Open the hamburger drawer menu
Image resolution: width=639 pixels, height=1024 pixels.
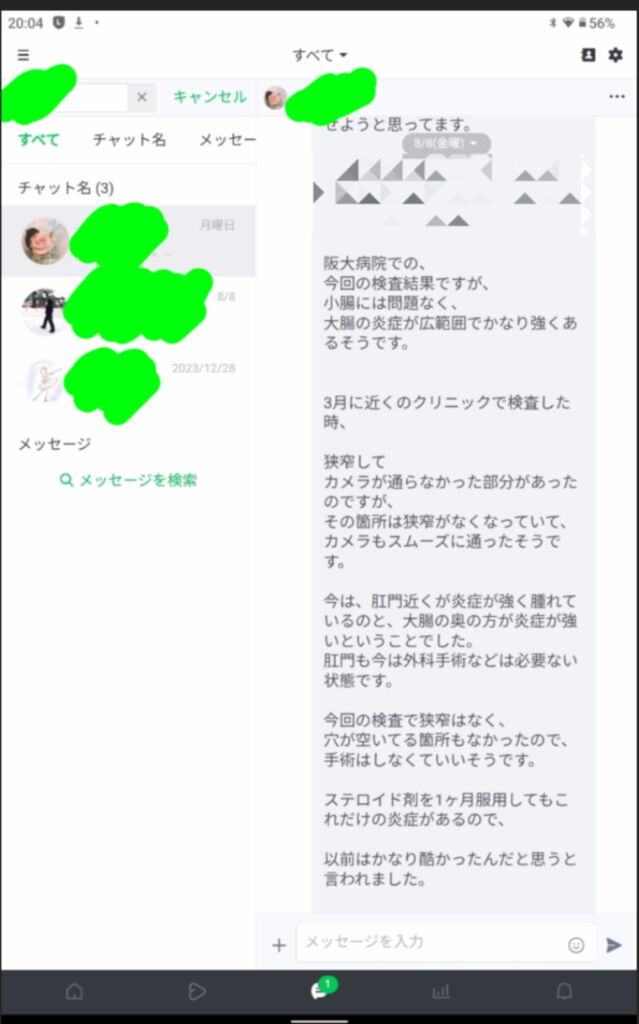tap(23, 56)
